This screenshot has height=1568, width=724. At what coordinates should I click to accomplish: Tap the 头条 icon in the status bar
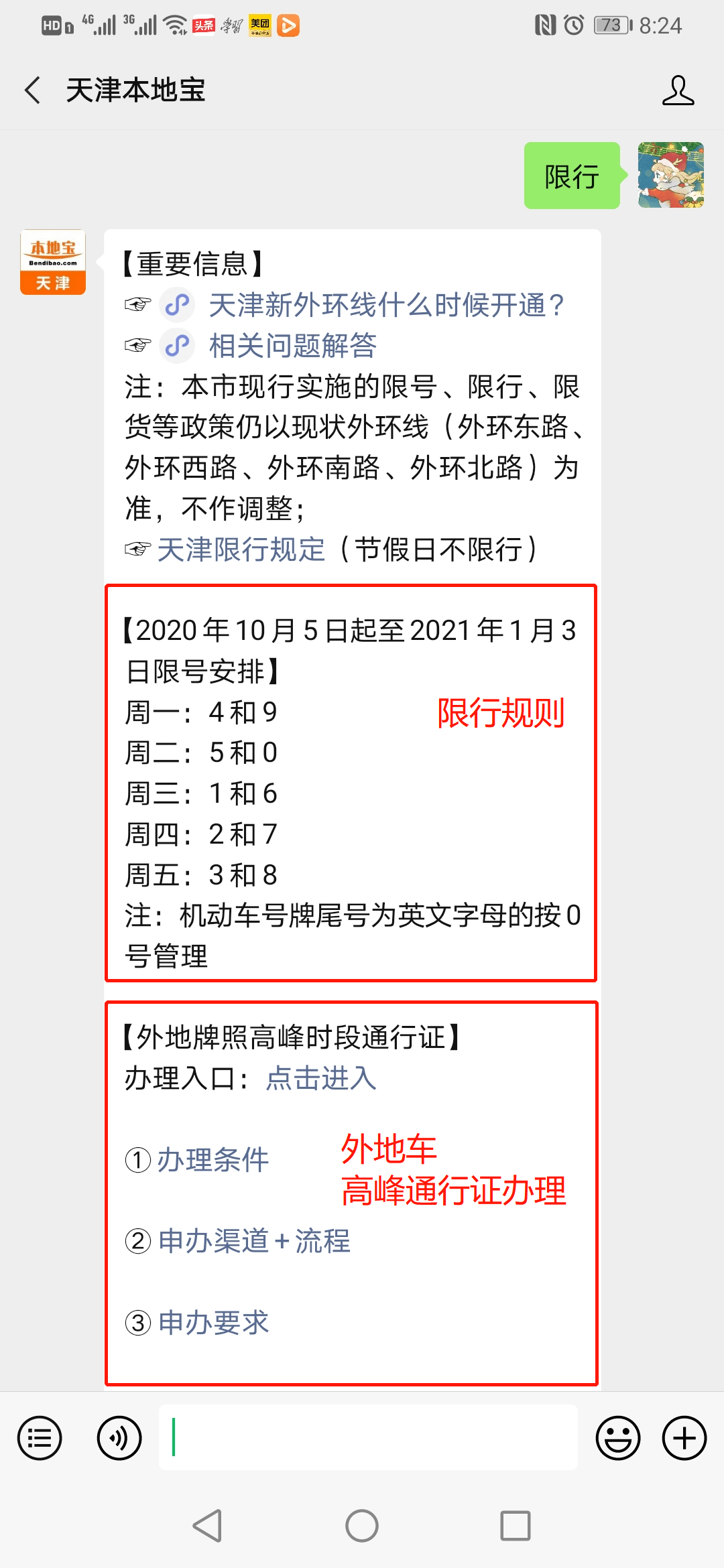[x=203, y=24]
